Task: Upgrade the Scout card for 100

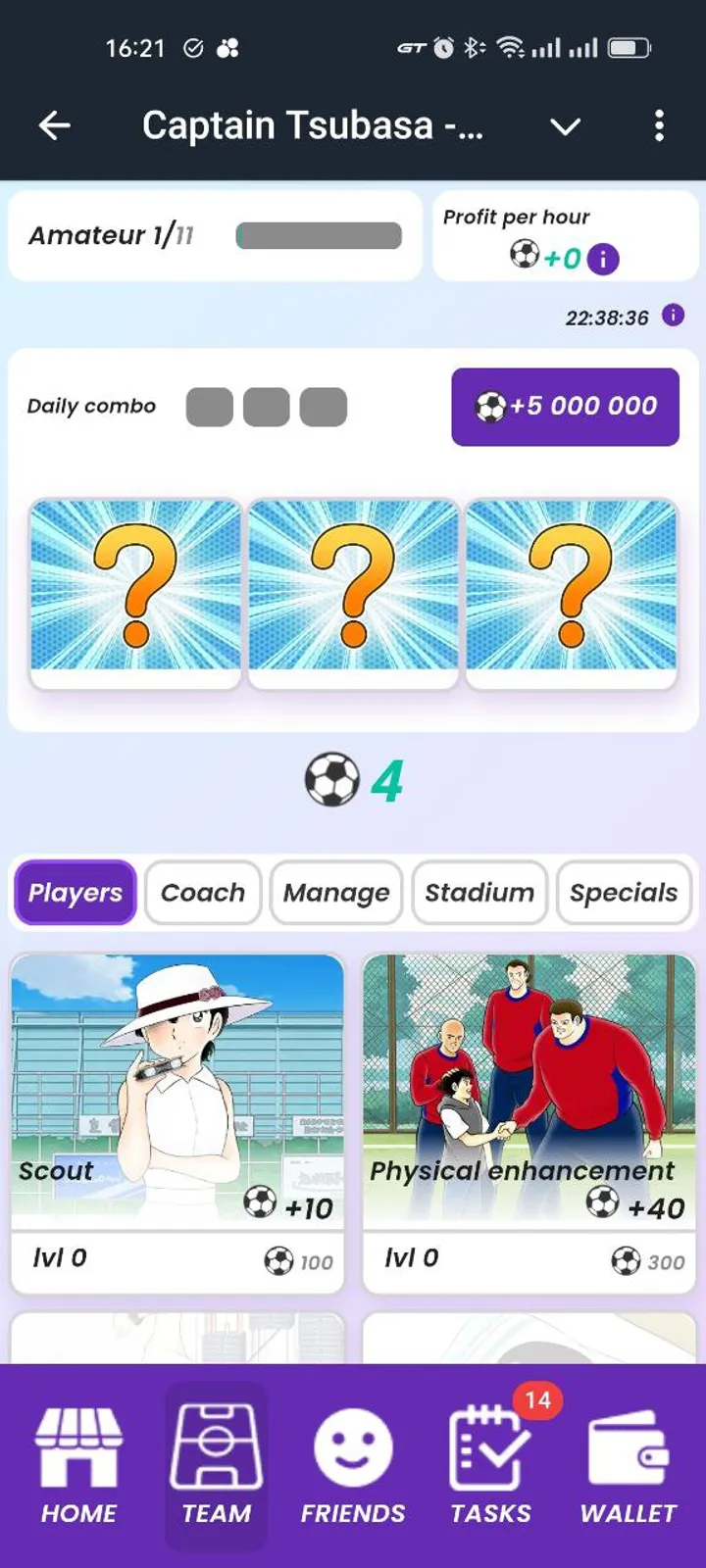Action: coord(178,1259)
